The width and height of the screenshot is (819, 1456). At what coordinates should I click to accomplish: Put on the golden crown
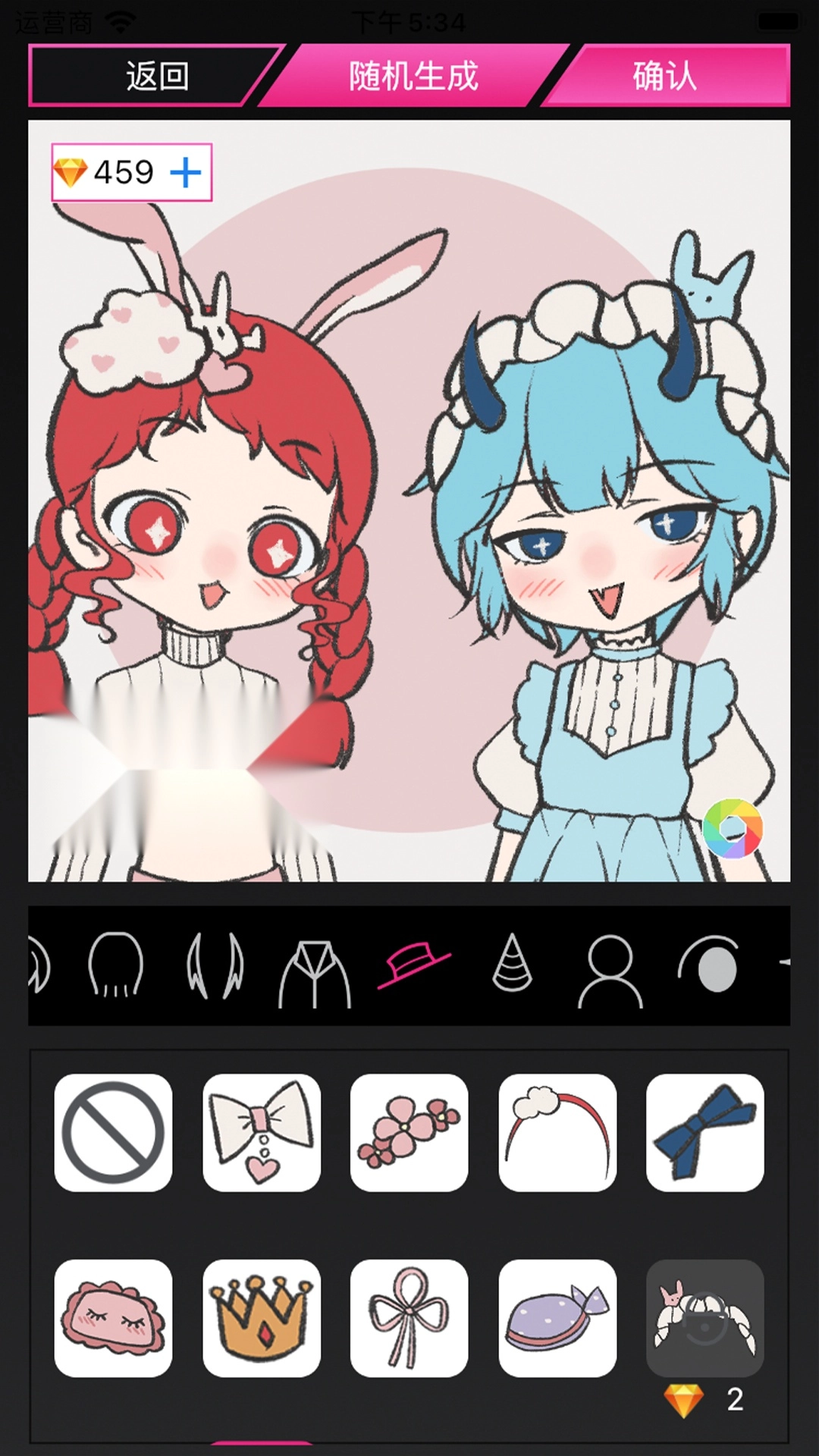[x=262, y=1318]
